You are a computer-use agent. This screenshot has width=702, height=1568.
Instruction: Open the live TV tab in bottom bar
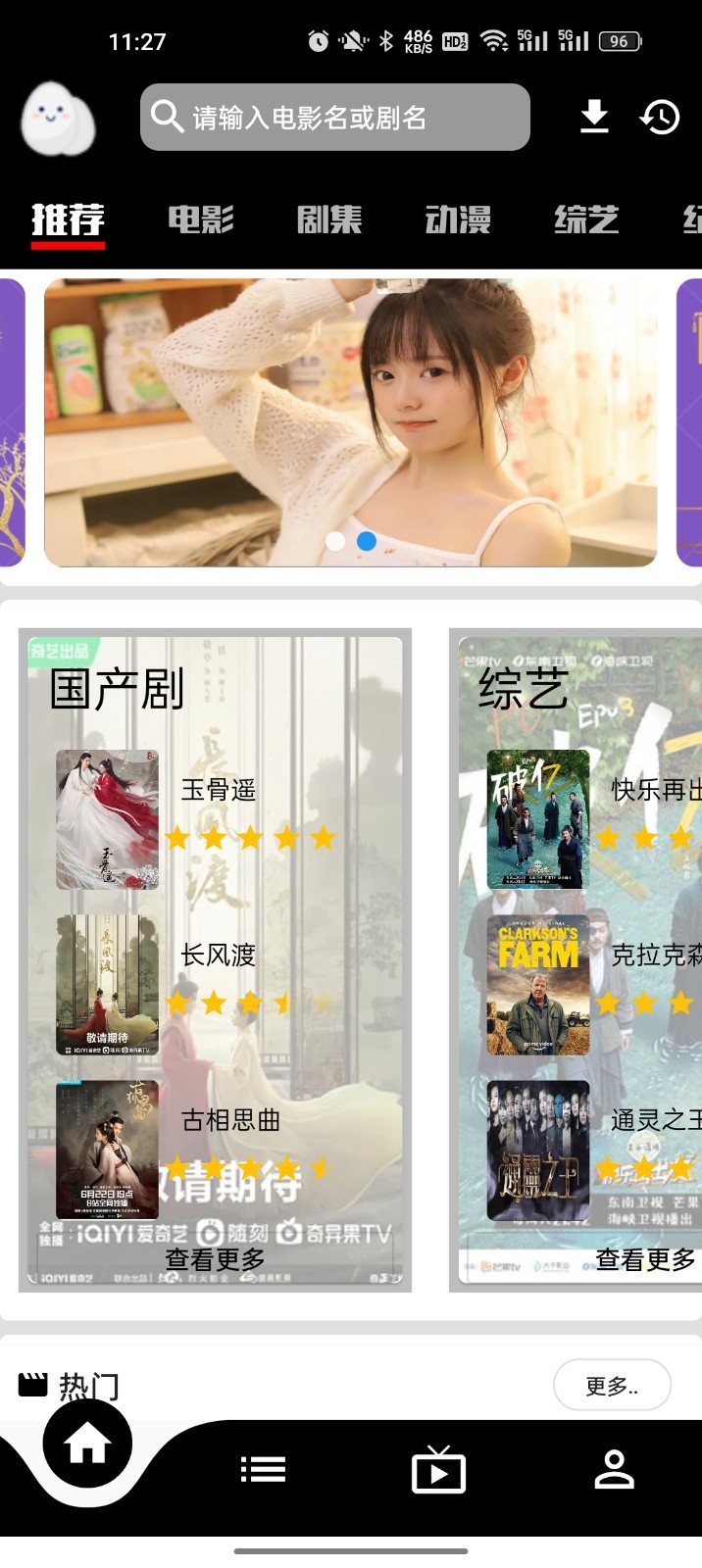[438, 1469]
